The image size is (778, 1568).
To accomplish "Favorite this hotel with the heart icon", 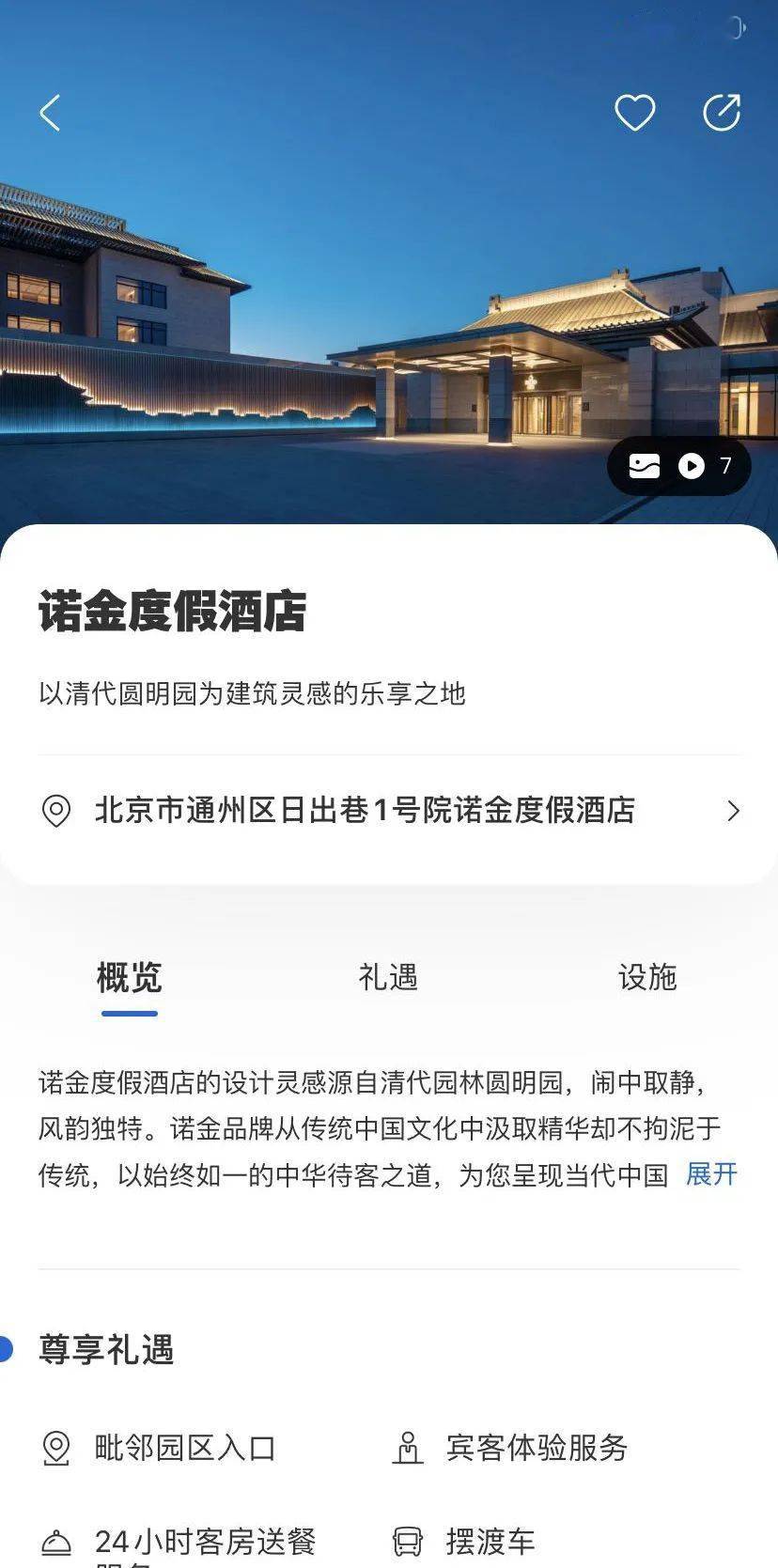I will point(634,113).
